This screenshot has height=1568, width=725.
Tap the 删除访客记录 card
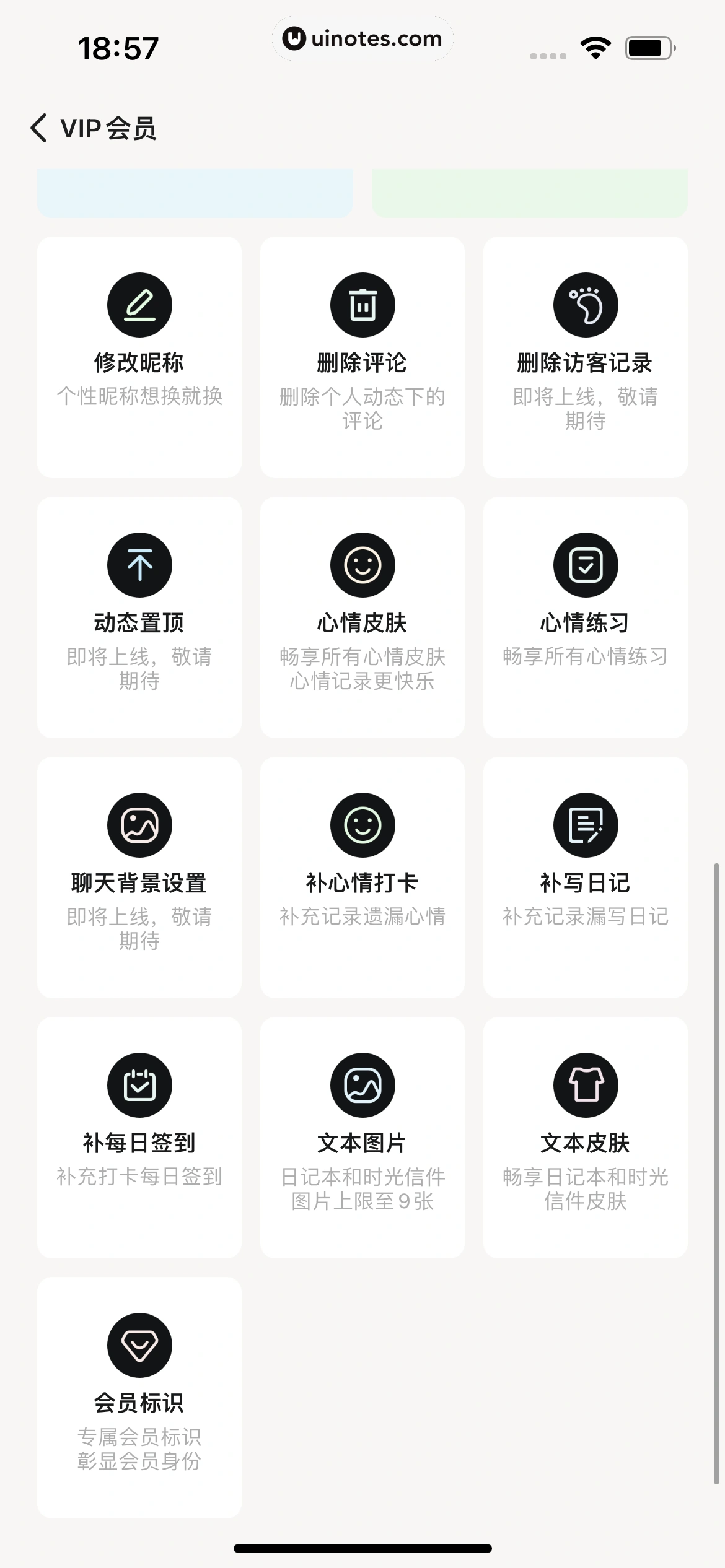coord(585,357)
